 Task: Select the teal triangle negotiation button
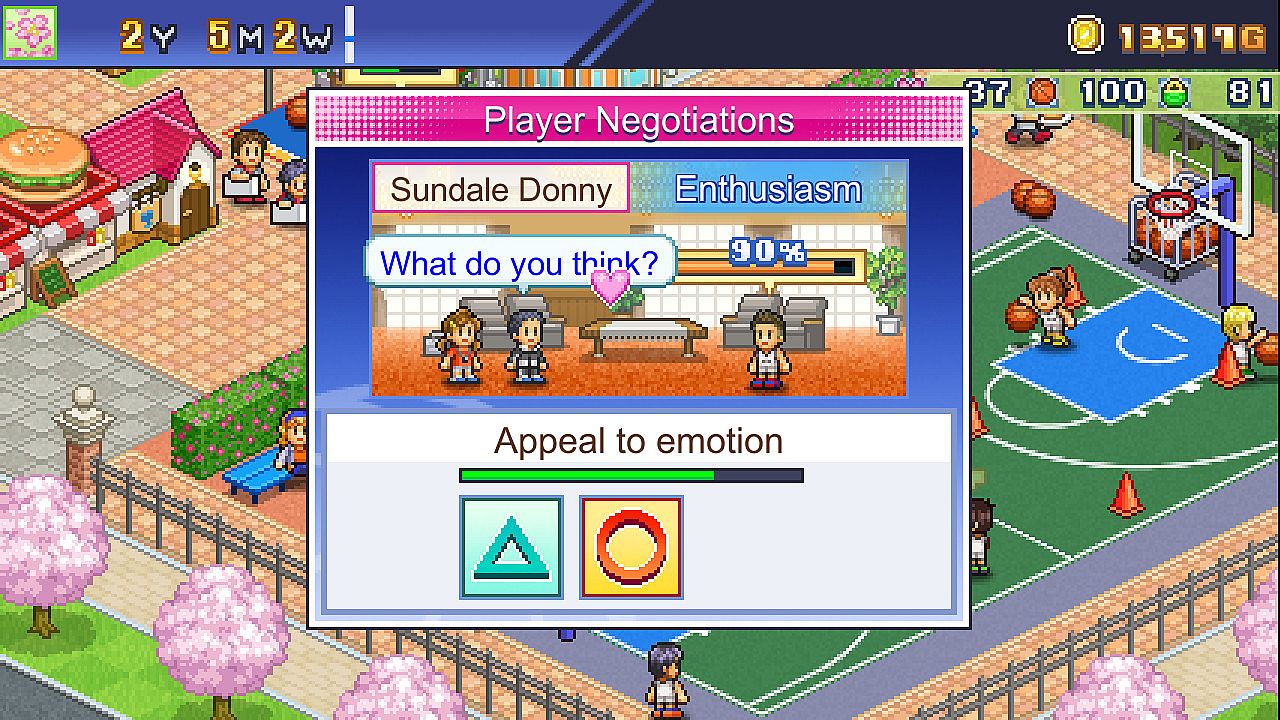(511, 547)
